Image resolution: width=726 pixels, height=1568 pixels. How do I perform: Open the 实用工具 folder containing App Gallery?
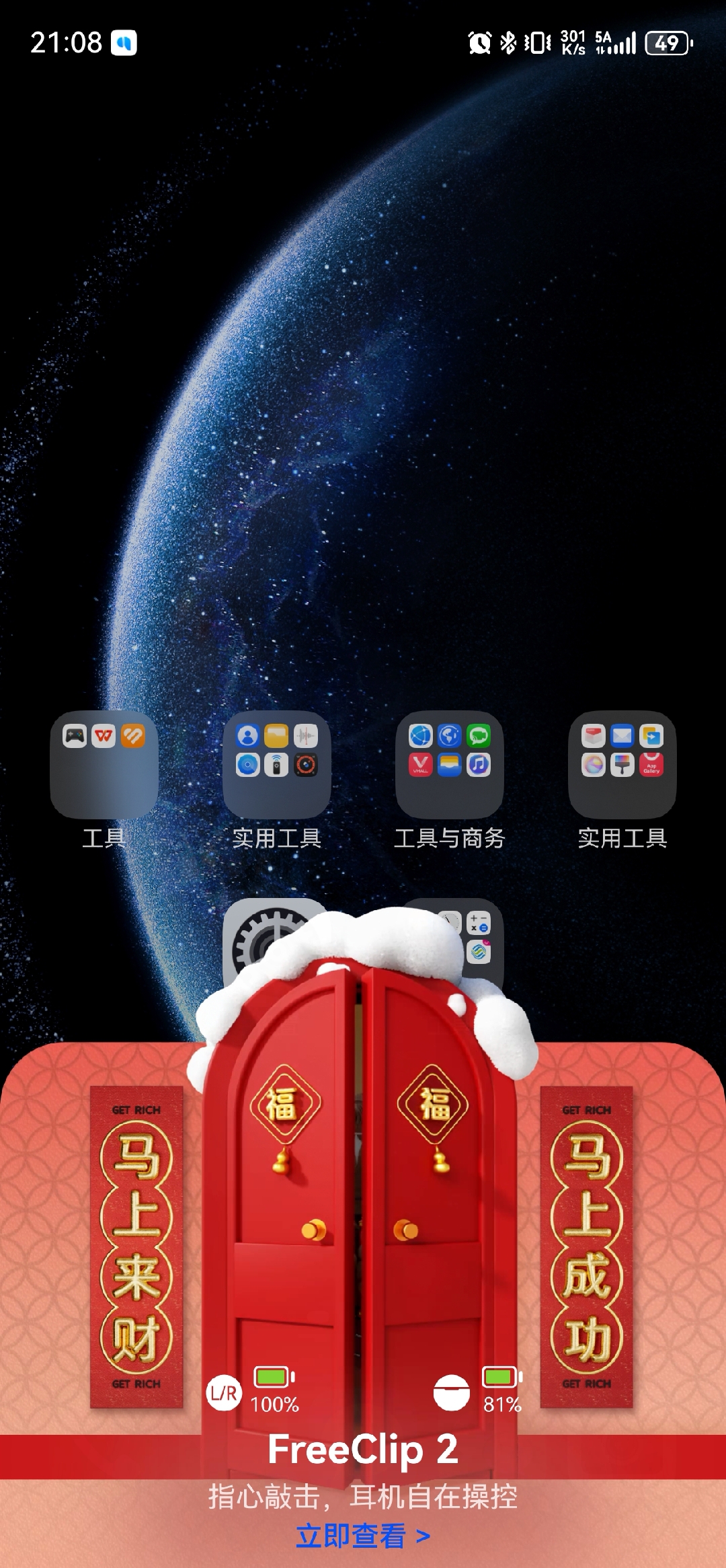[x=622, y=765]
